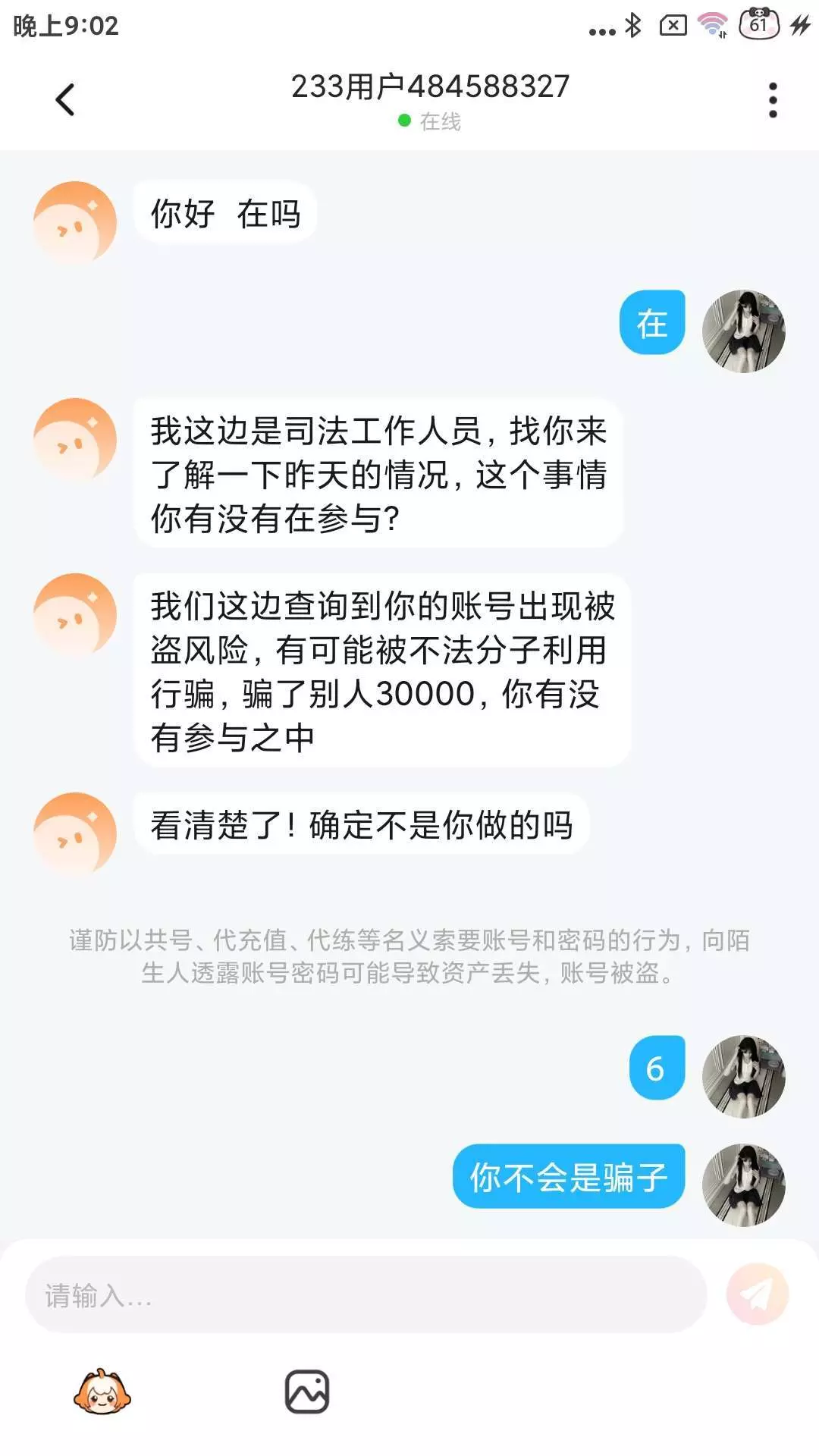The height and width of the screenshot is (1456, 819).
Task: Tap the 请输入 message input field
Action: (366, 1294)
